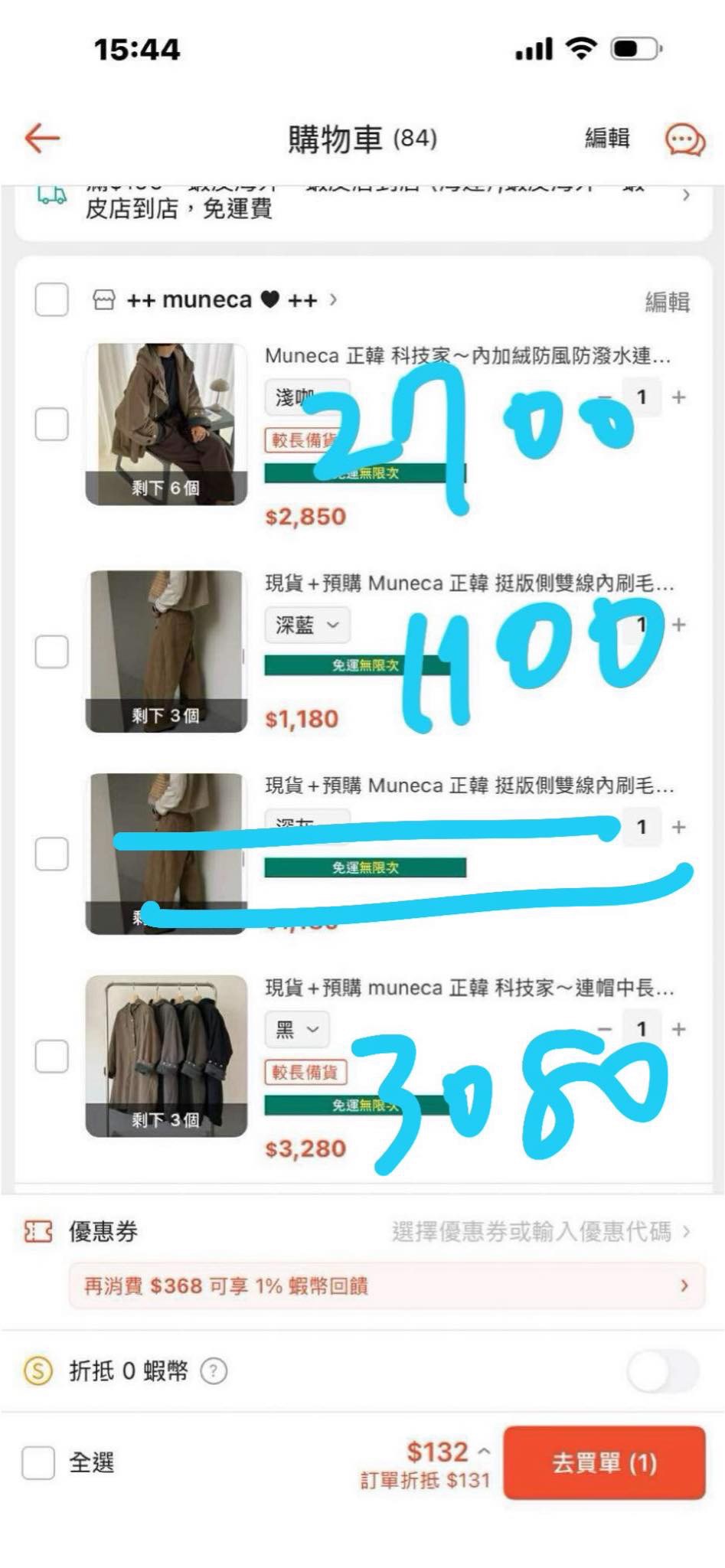
Task: Open the 蝦幣 help question mark
Action: (x=214, y=1371)
